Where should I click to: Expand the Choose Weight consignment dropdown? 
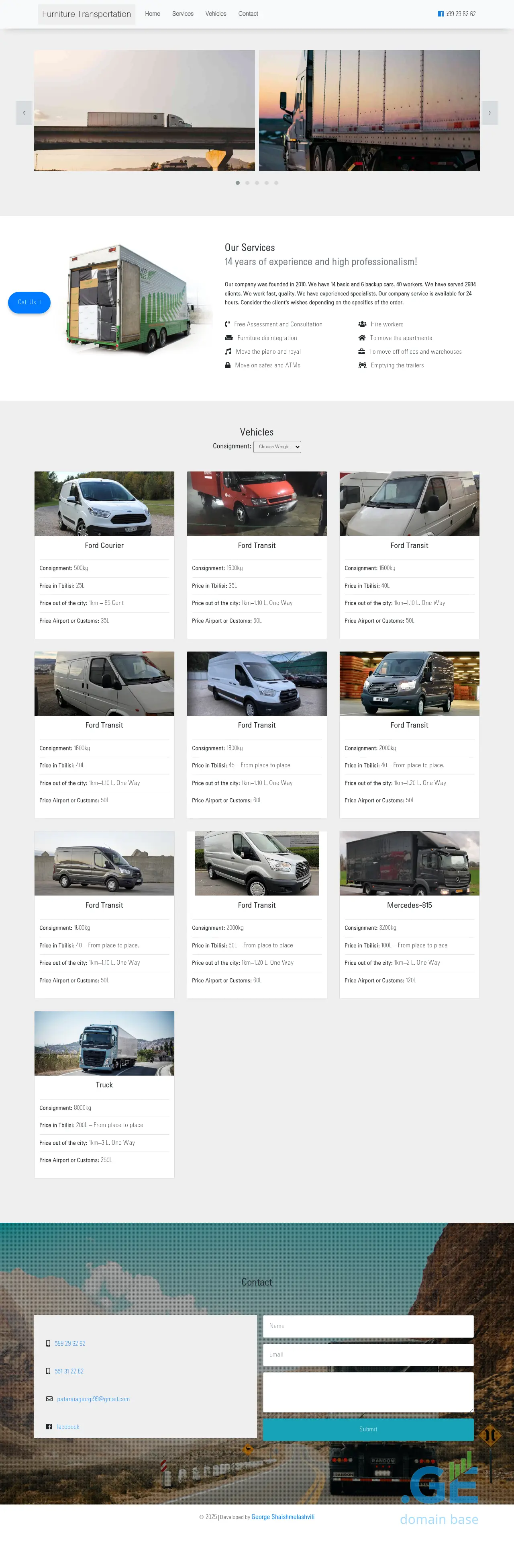tap(277, 447)
